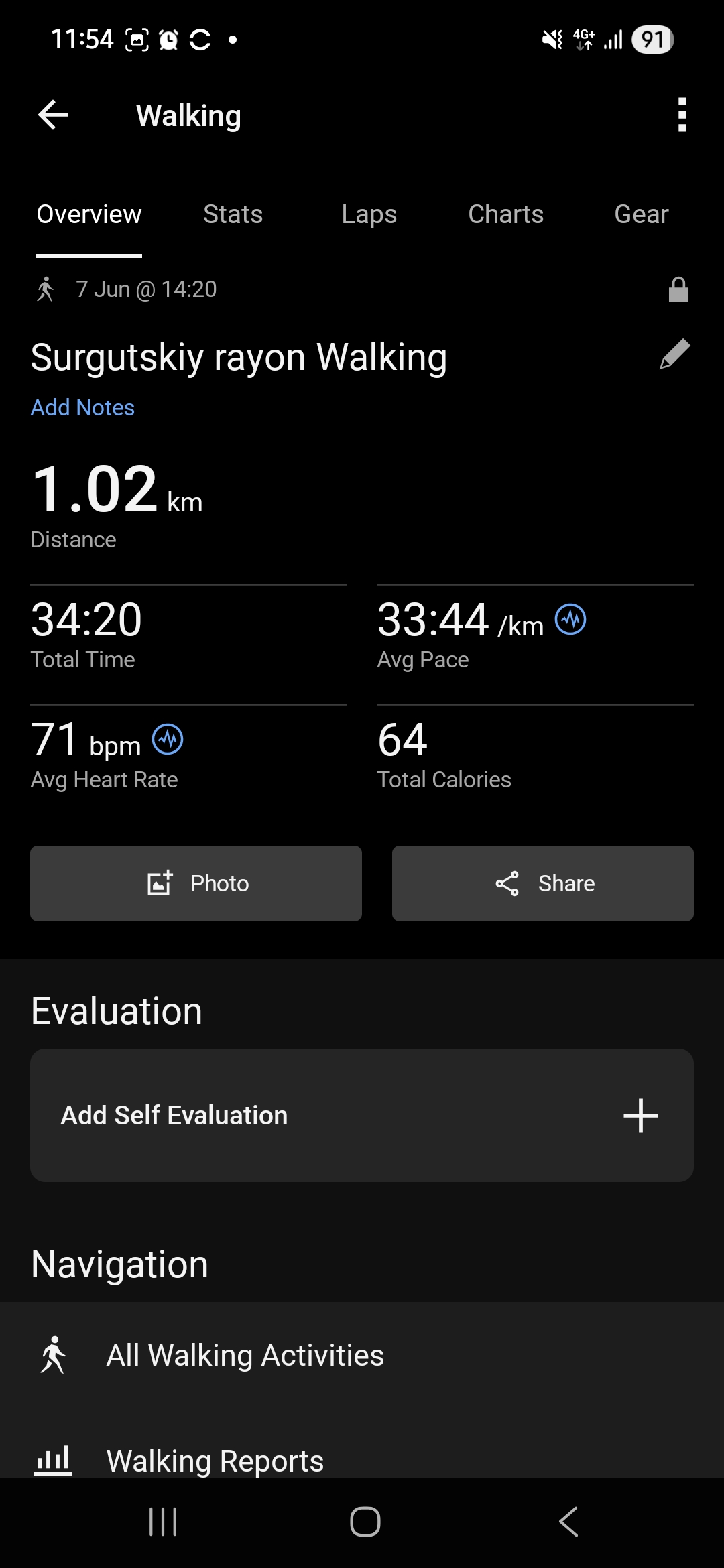Tap the Add Notes link
Viewport: 724px width, 1568px height.
pyautogui.click(x=82, y=407)
